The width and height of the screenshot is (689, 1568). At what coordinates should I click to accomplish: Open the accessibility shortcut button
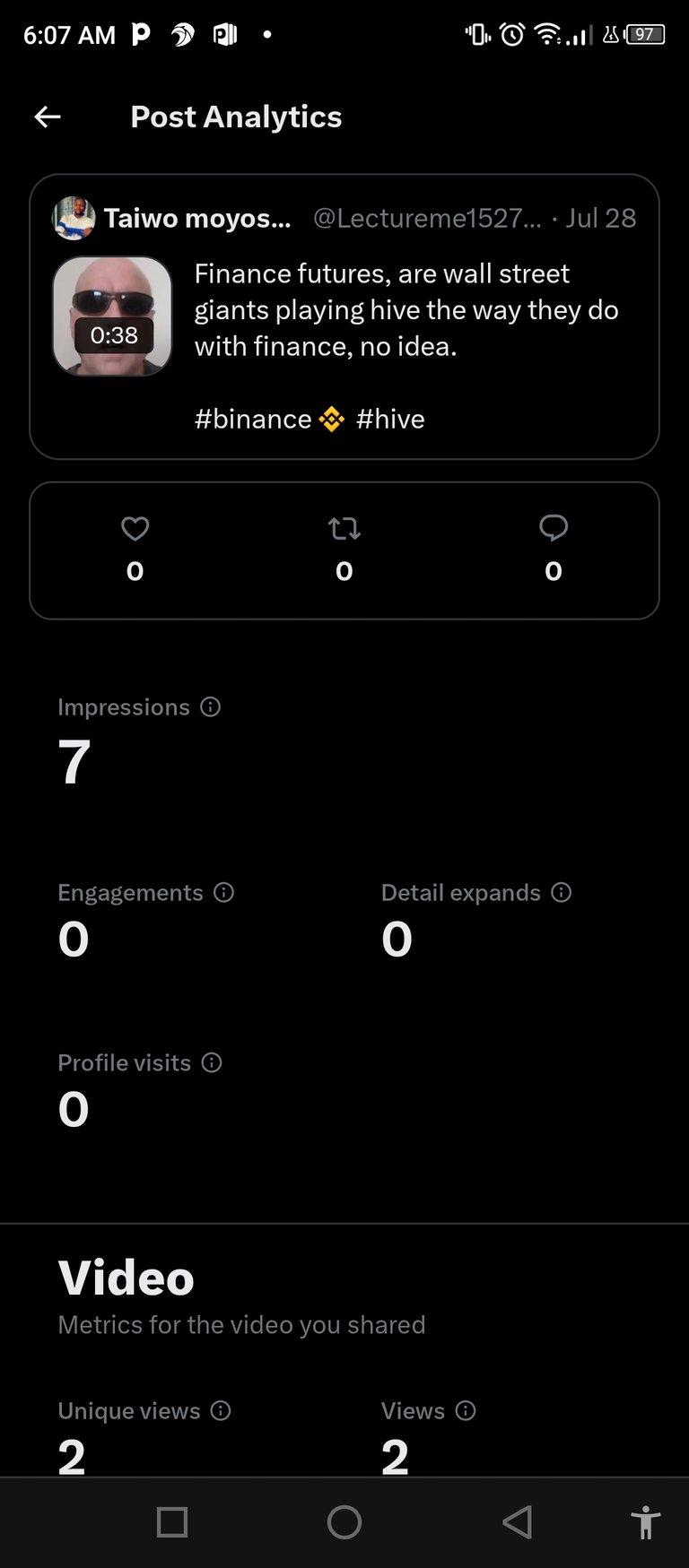pos(646,1522)
